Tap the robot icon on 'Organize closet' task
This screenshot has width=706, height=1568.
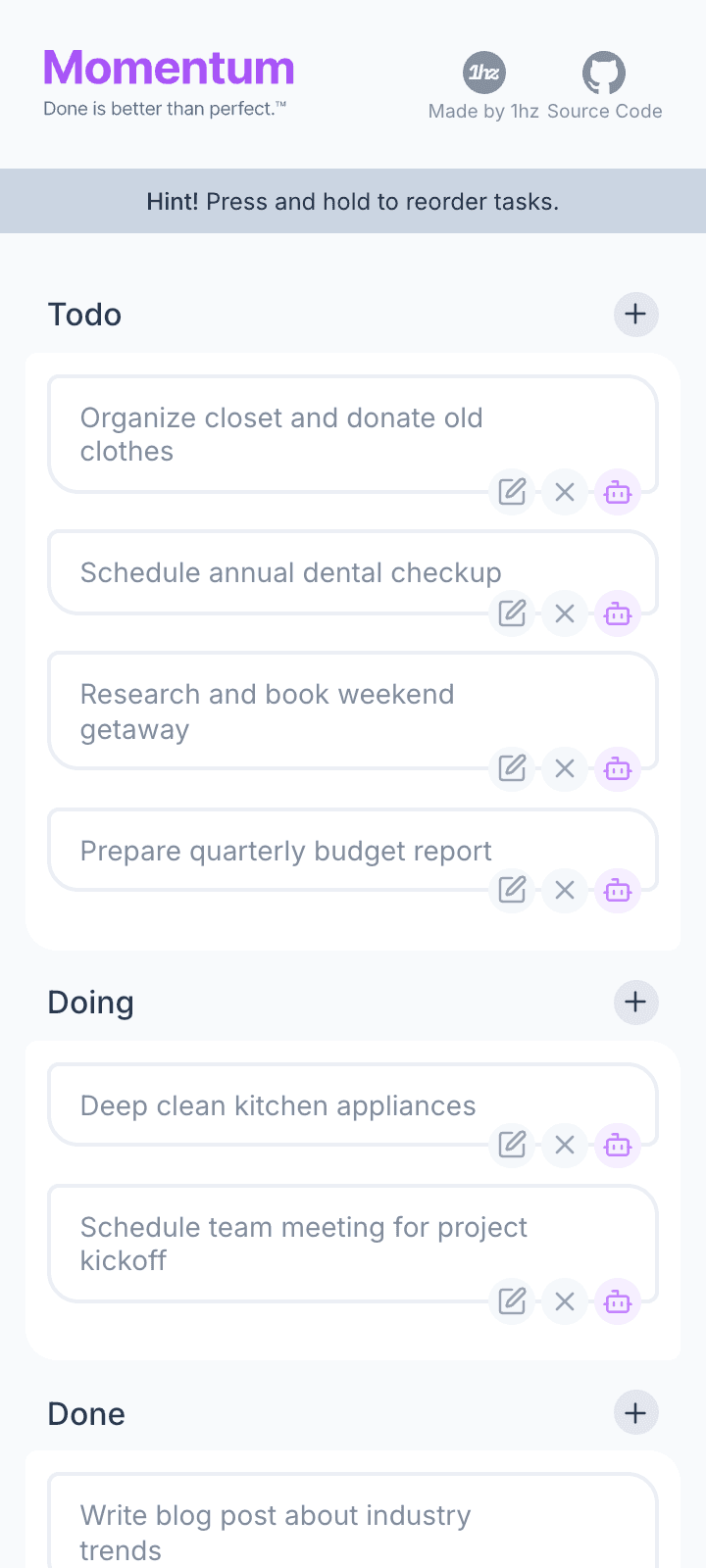click(618, 492)
